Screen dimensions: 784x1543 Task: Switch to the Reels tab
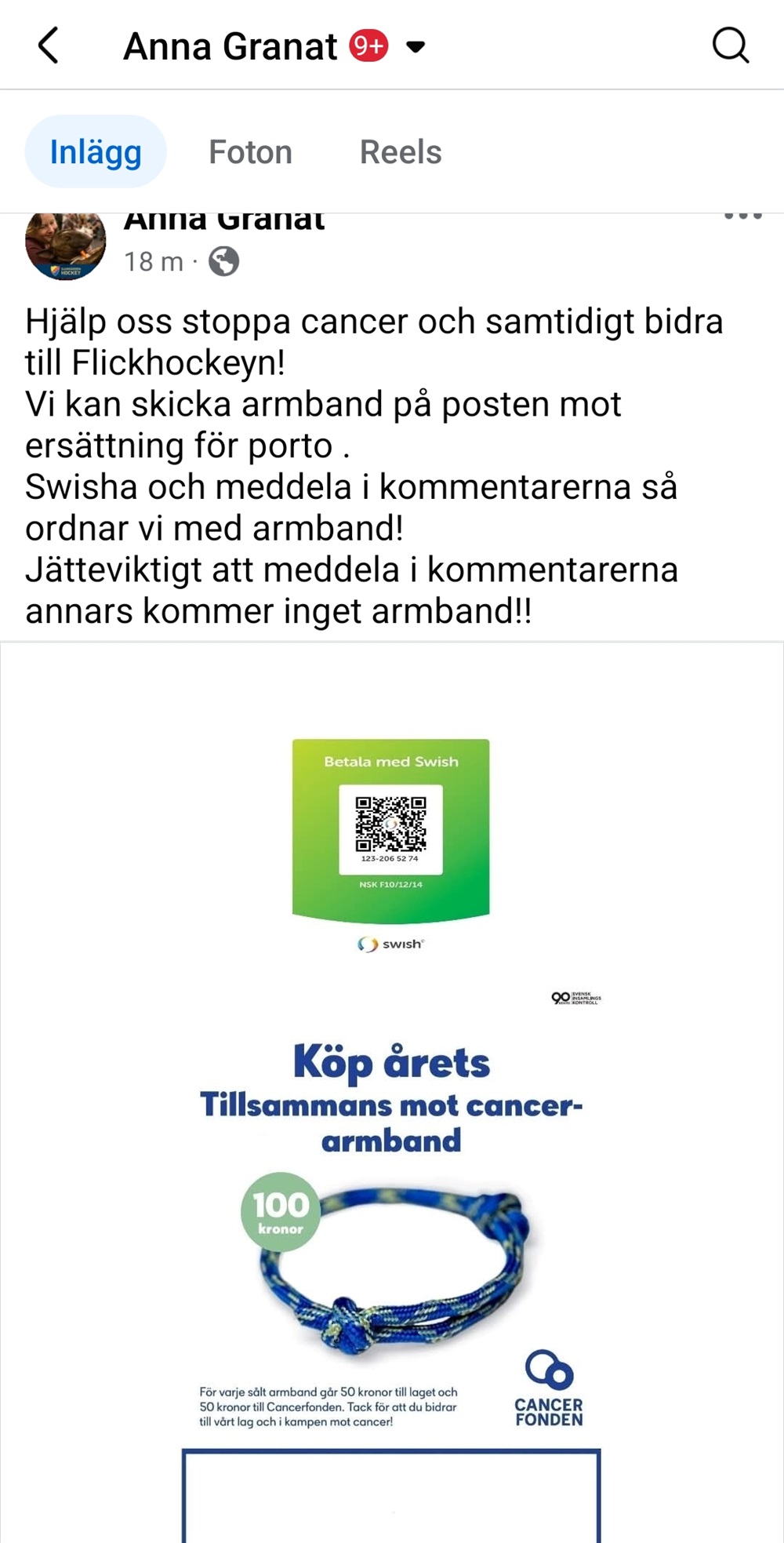[x=401, y=152]
